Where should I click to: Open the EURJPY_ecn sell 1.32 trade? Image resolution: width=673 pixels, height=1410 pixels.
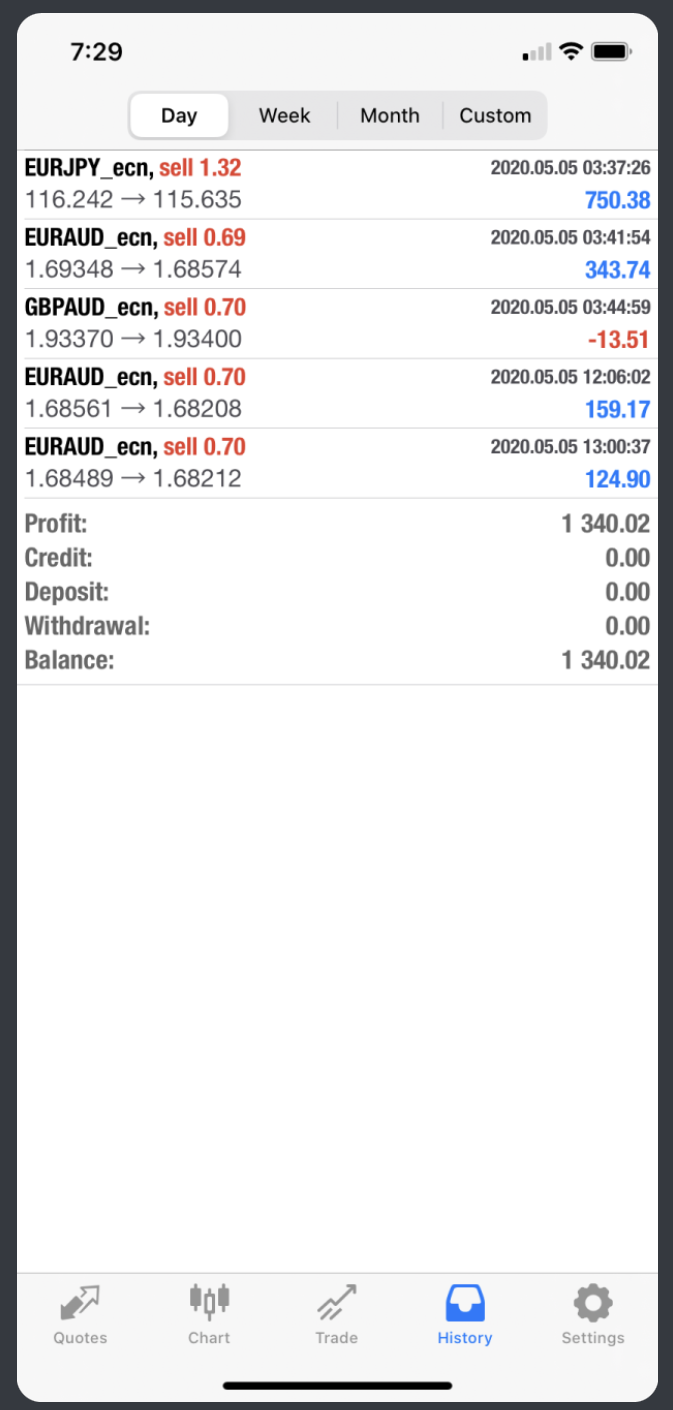[x=337, y=185]
